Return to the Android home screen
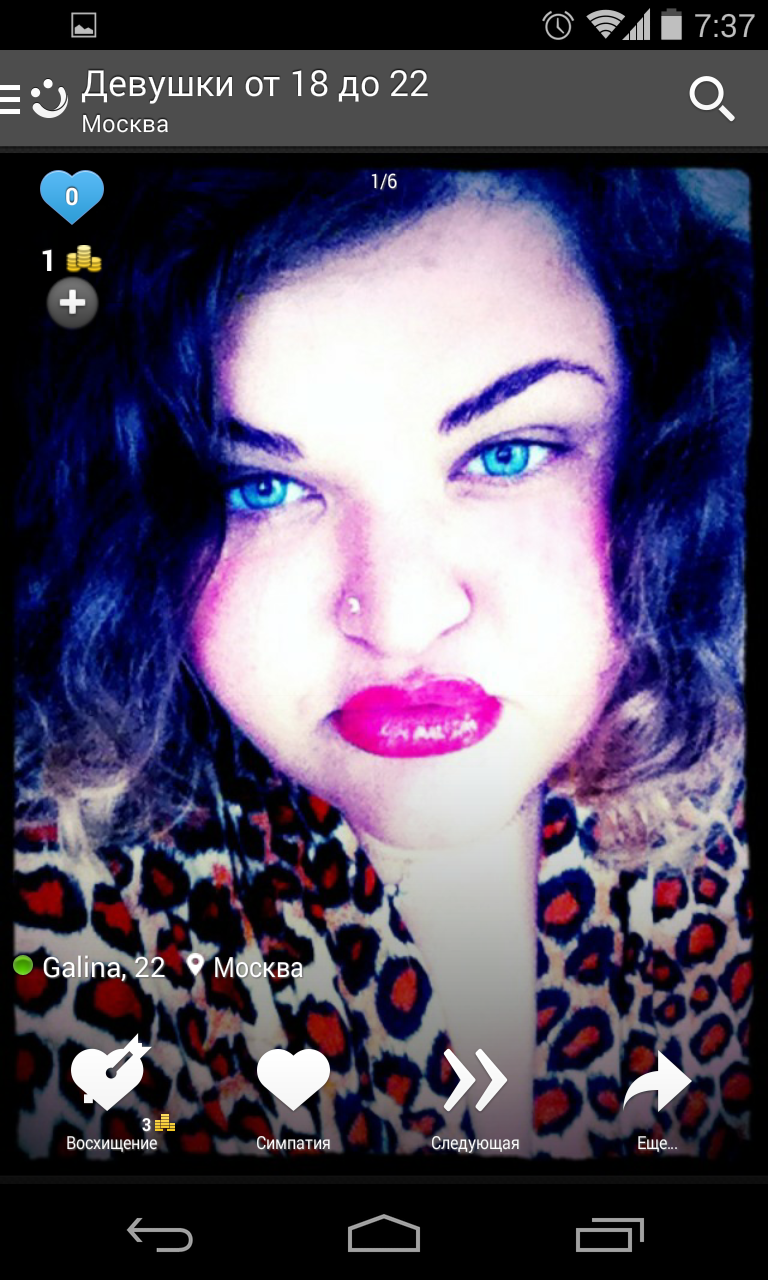 click(x=384, y=1235)
